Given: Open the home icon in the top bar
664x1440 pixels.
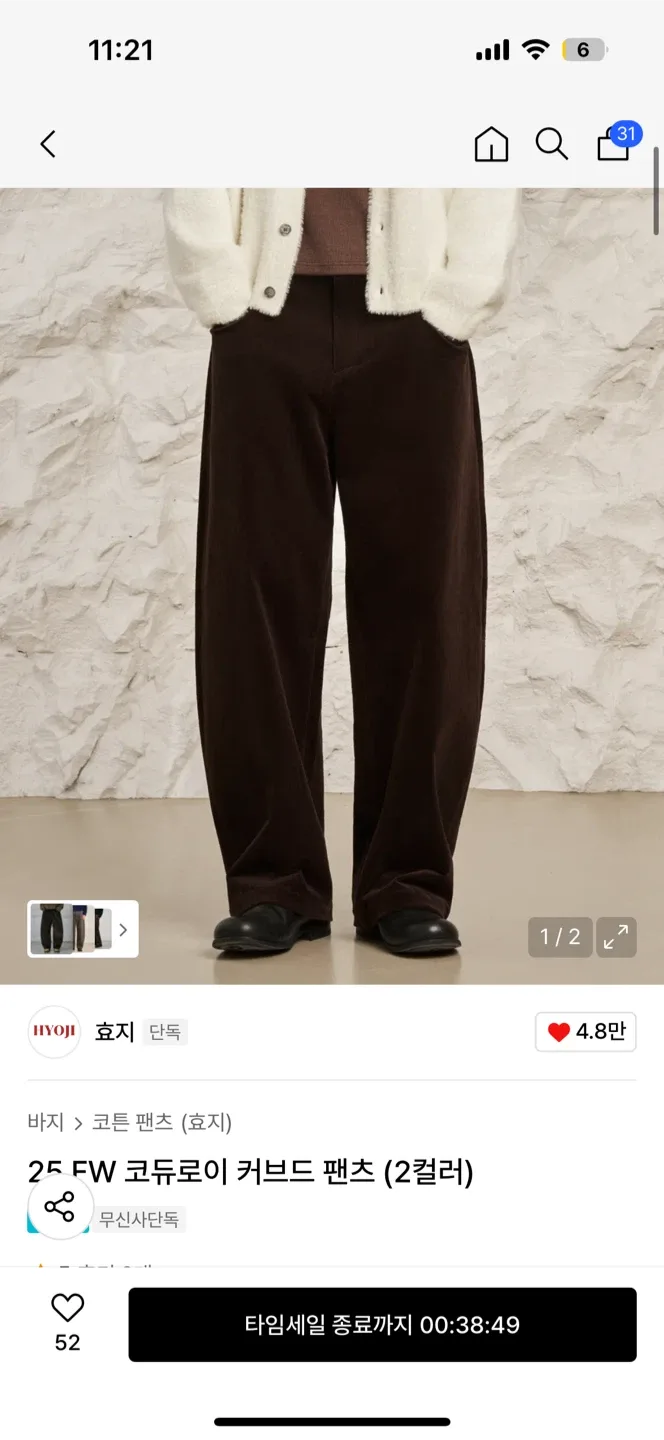Looking at the screenshot, I should [491, 144].
